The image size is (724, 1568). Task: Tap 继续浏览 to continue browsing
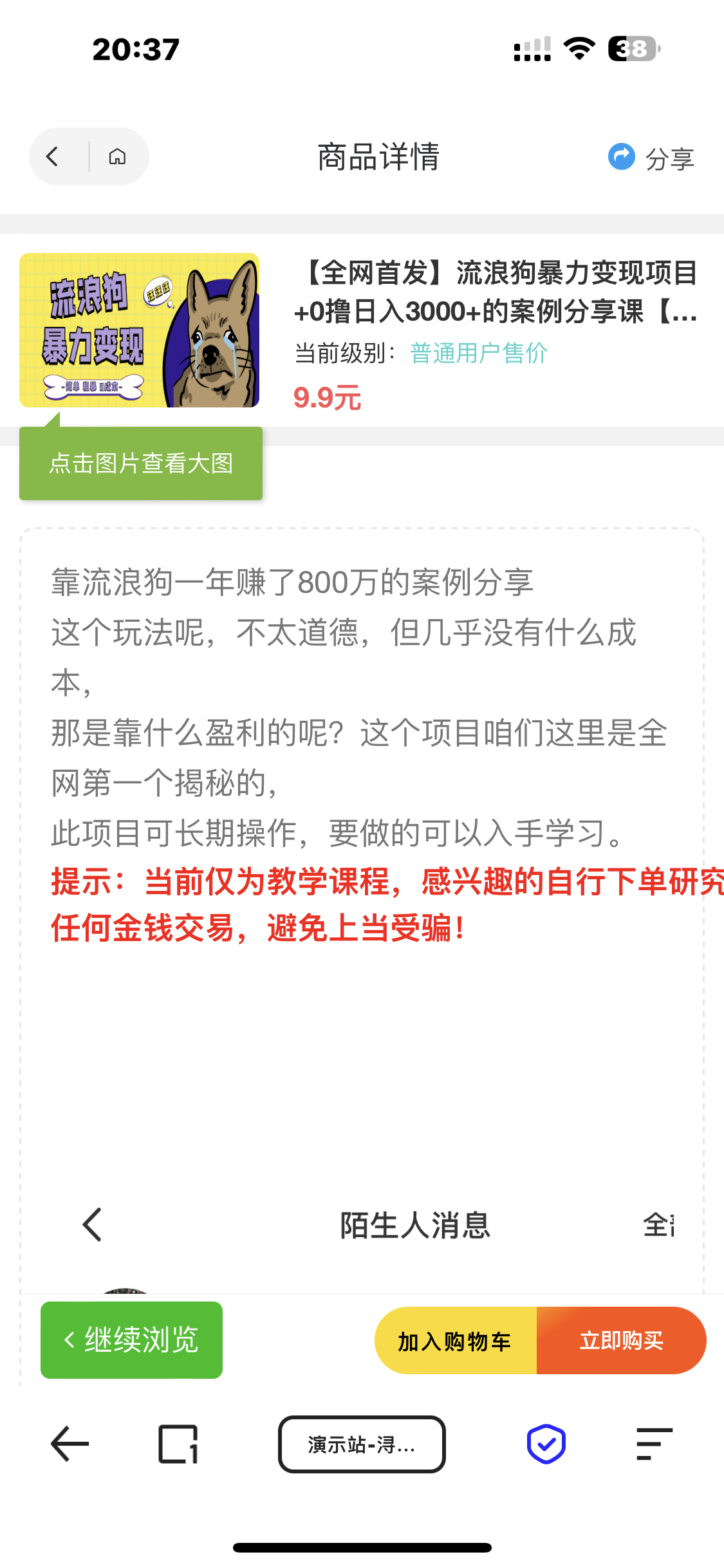132,1340
